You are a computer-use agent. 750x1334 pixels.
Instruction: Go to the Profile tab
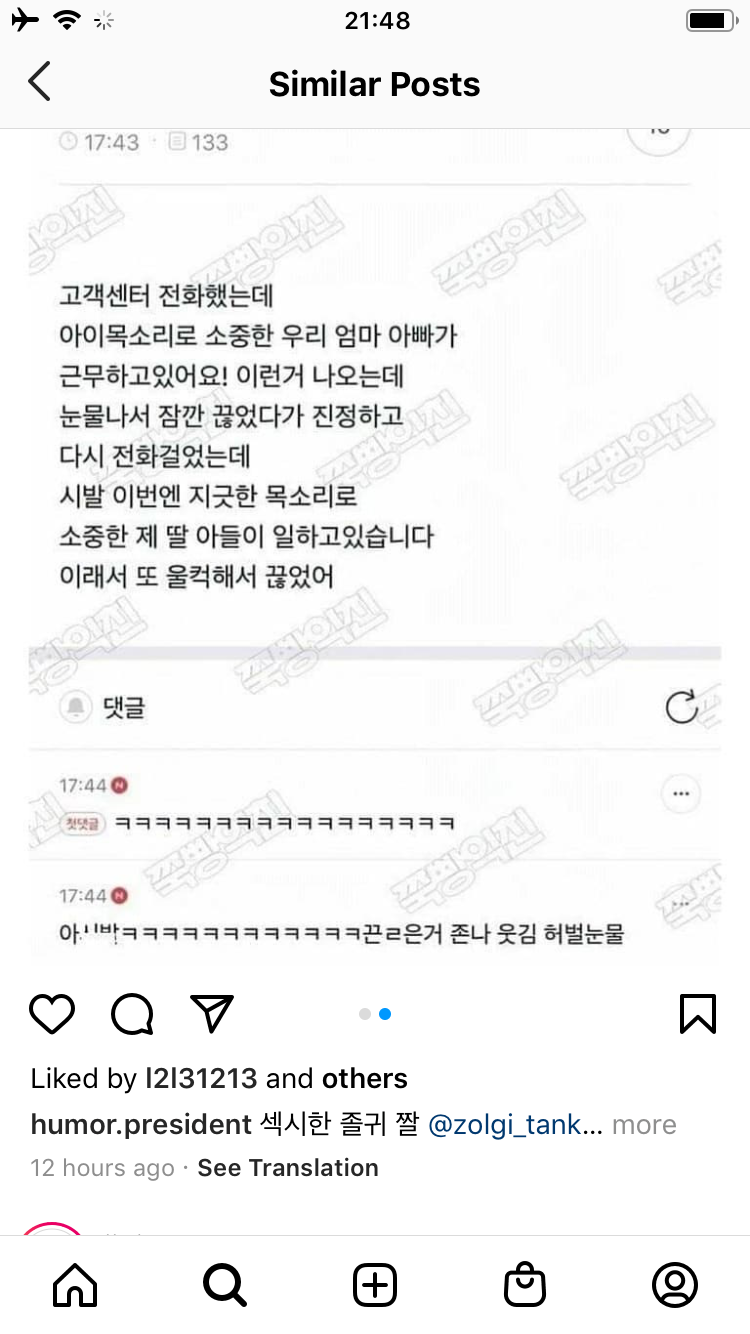click(x=675, y=1285)
